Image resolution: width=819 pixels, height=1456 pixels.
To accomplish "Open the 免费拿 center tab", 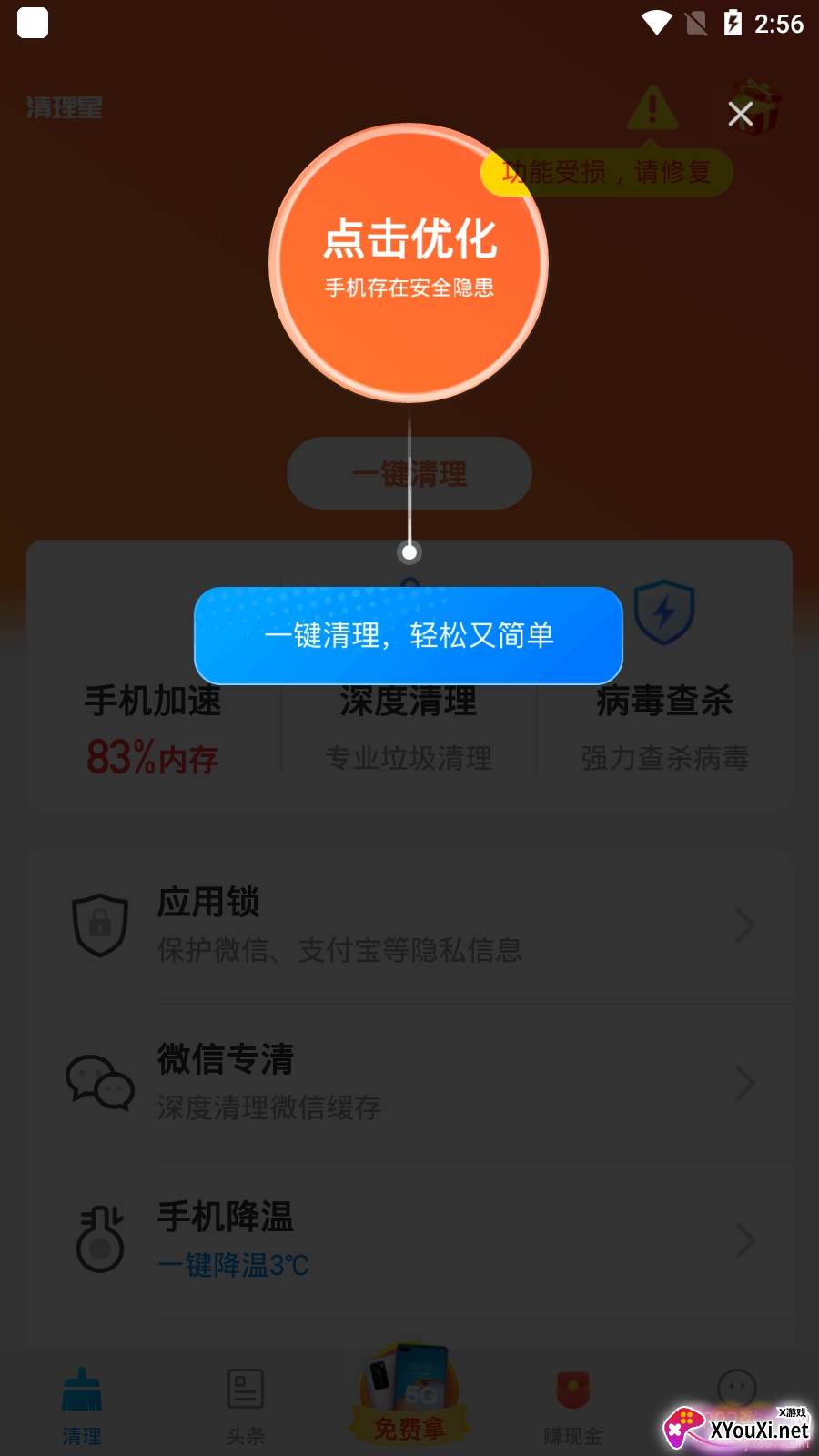I will [409, 1394].
